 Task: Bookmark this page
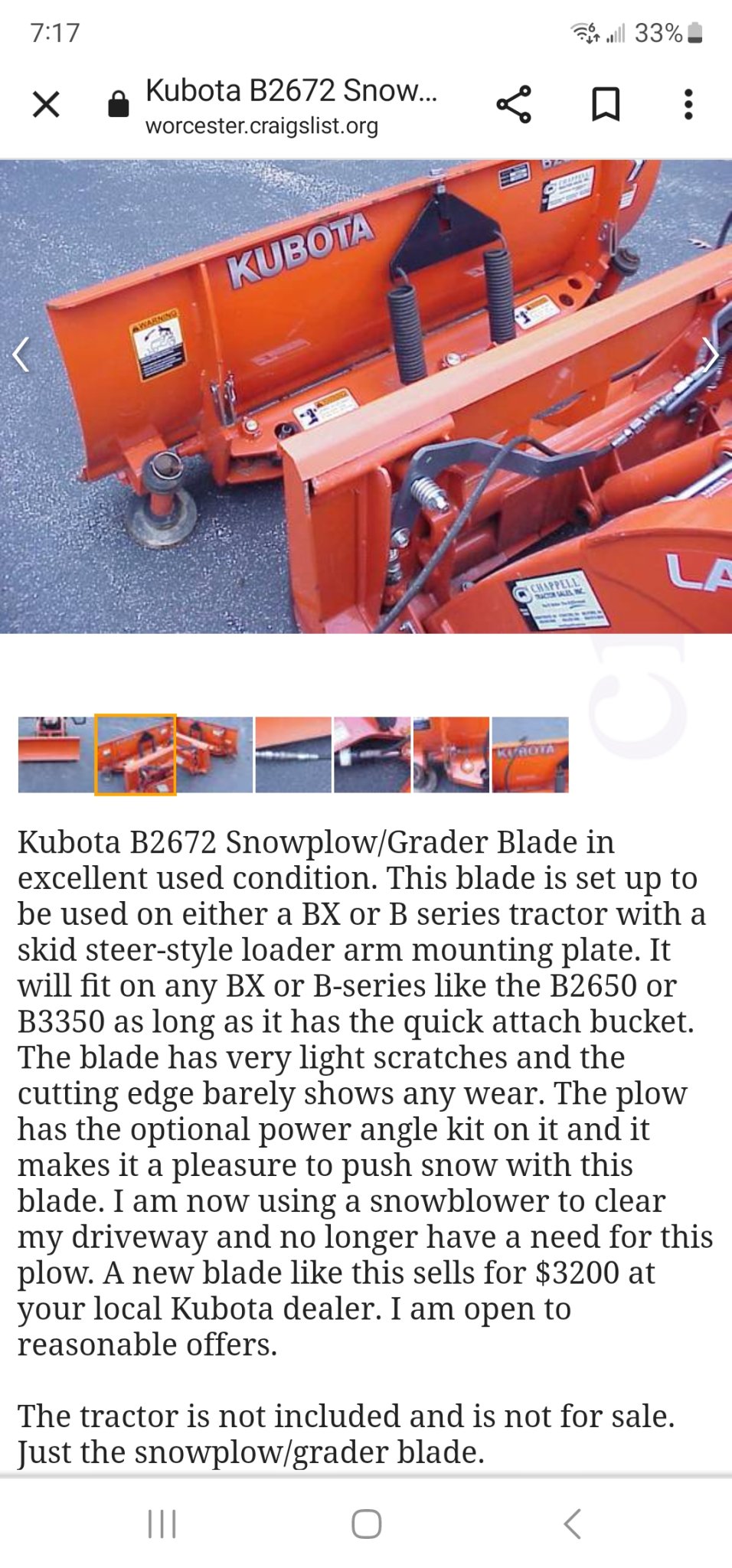tap(606, 104)
